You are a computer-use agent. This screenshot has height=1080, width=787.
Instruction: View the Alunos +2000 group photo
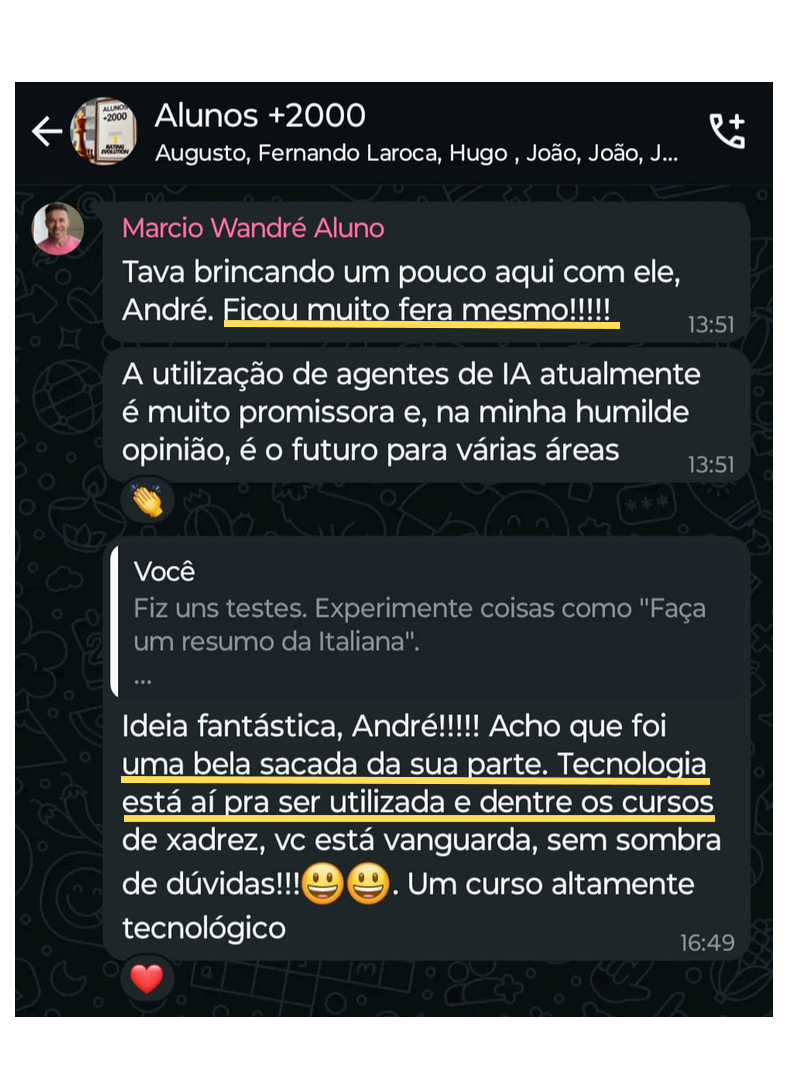[103, 131]
